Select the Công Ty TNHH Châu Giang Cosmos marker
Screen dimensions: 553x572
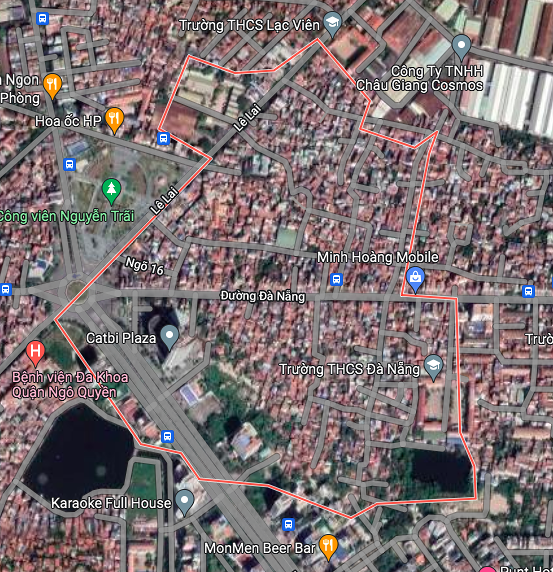click(x=461, y=47)
